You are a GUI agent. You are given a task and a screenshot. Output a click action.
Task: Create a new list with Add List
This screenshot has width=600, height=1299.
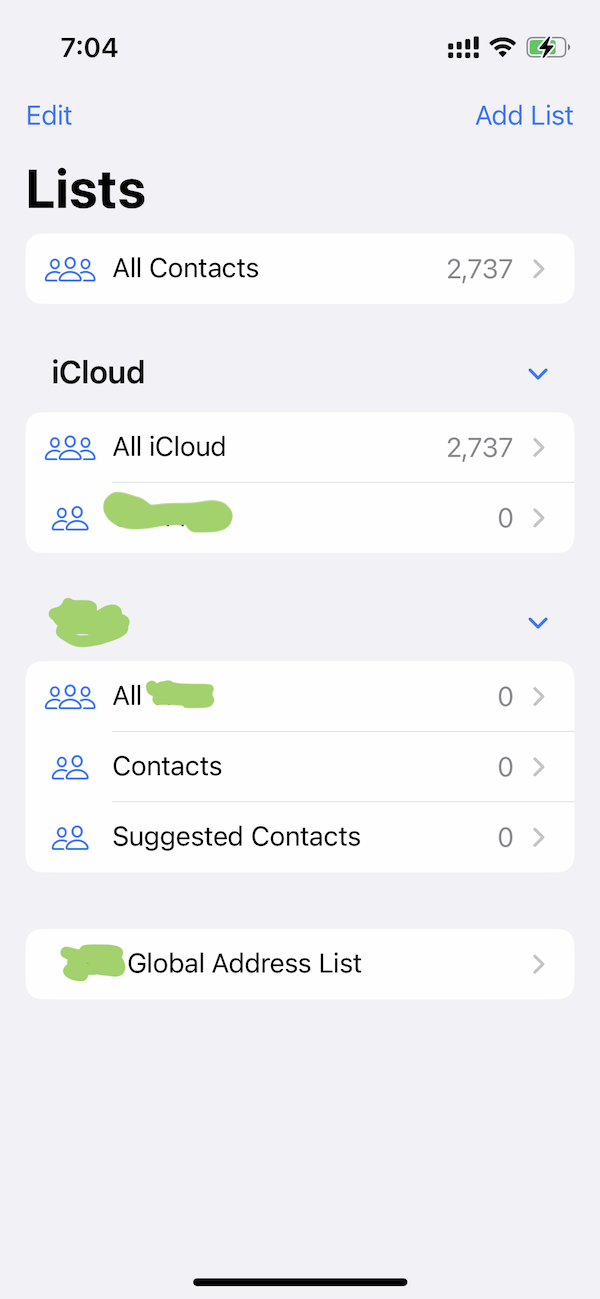point(524,116)
